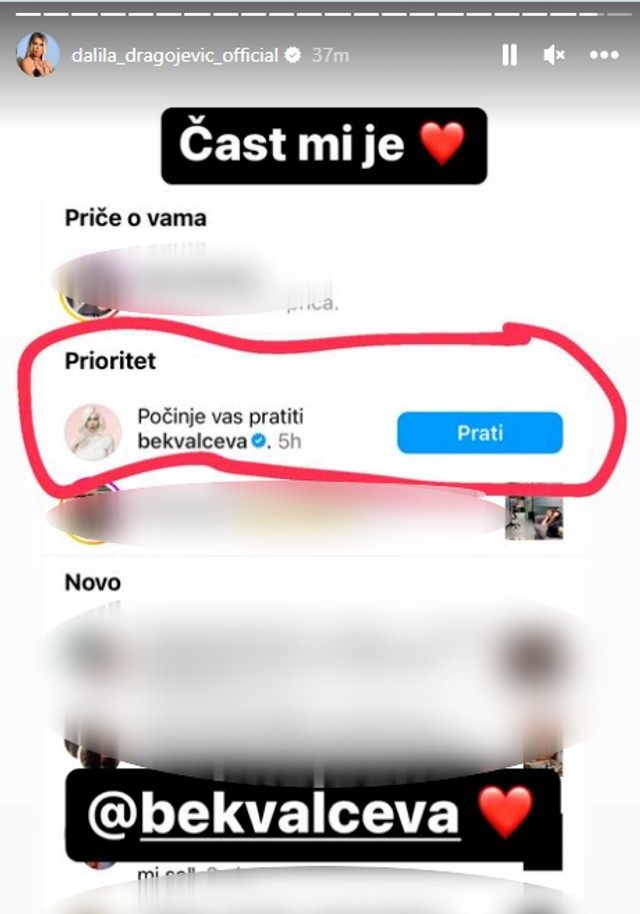Unmute the story sound

(554, 55)
